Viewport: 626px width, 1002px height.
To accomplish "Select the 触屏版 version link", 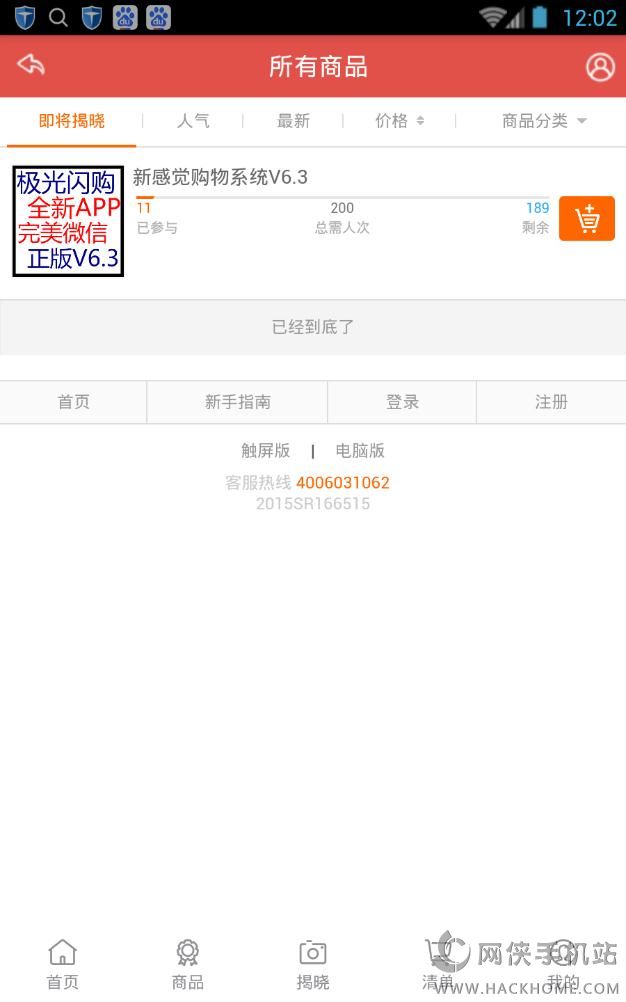I will [265, 451].
